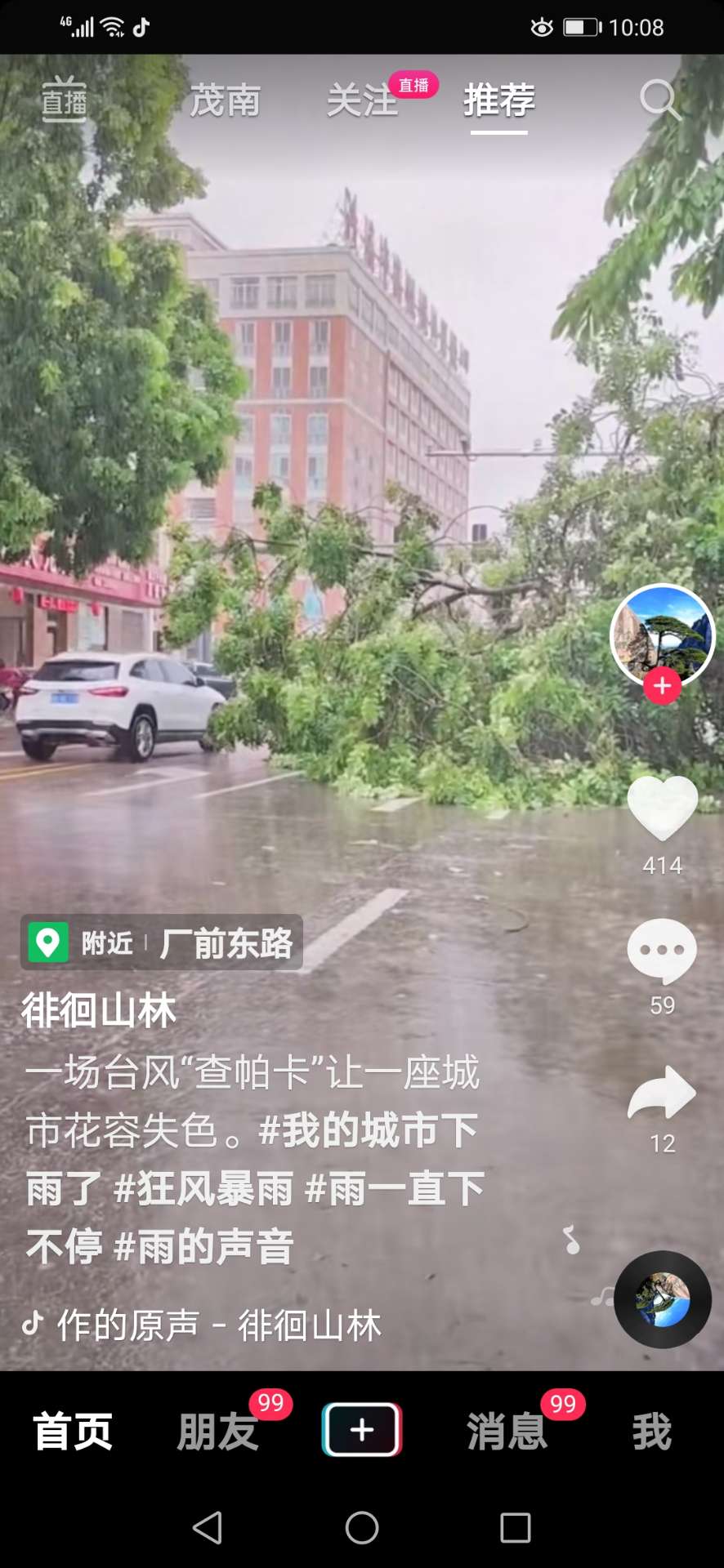
Task: Switch to the 茂南 local tab
Action: [226, 101]
